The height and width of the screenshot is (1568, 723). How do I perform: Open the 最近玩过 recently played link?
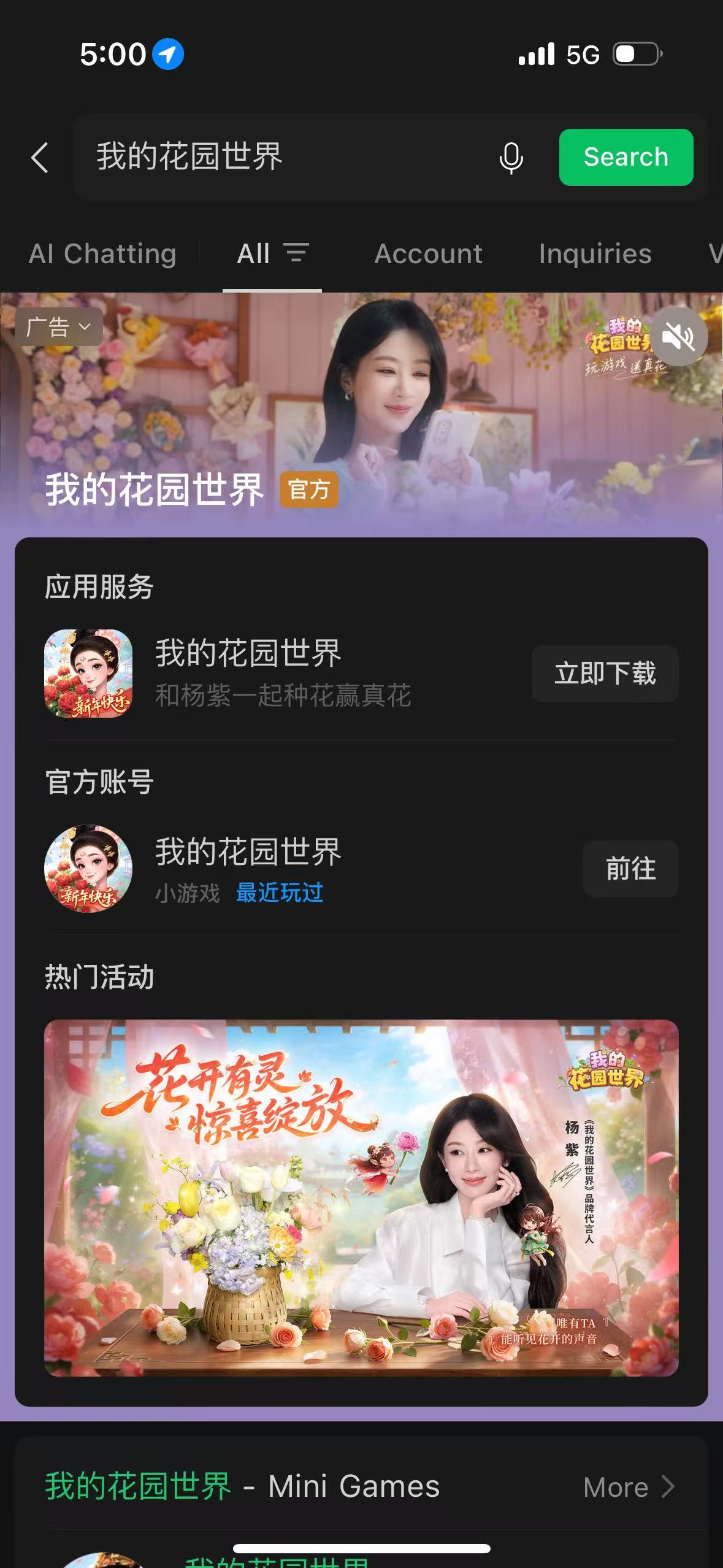point(280,894)
